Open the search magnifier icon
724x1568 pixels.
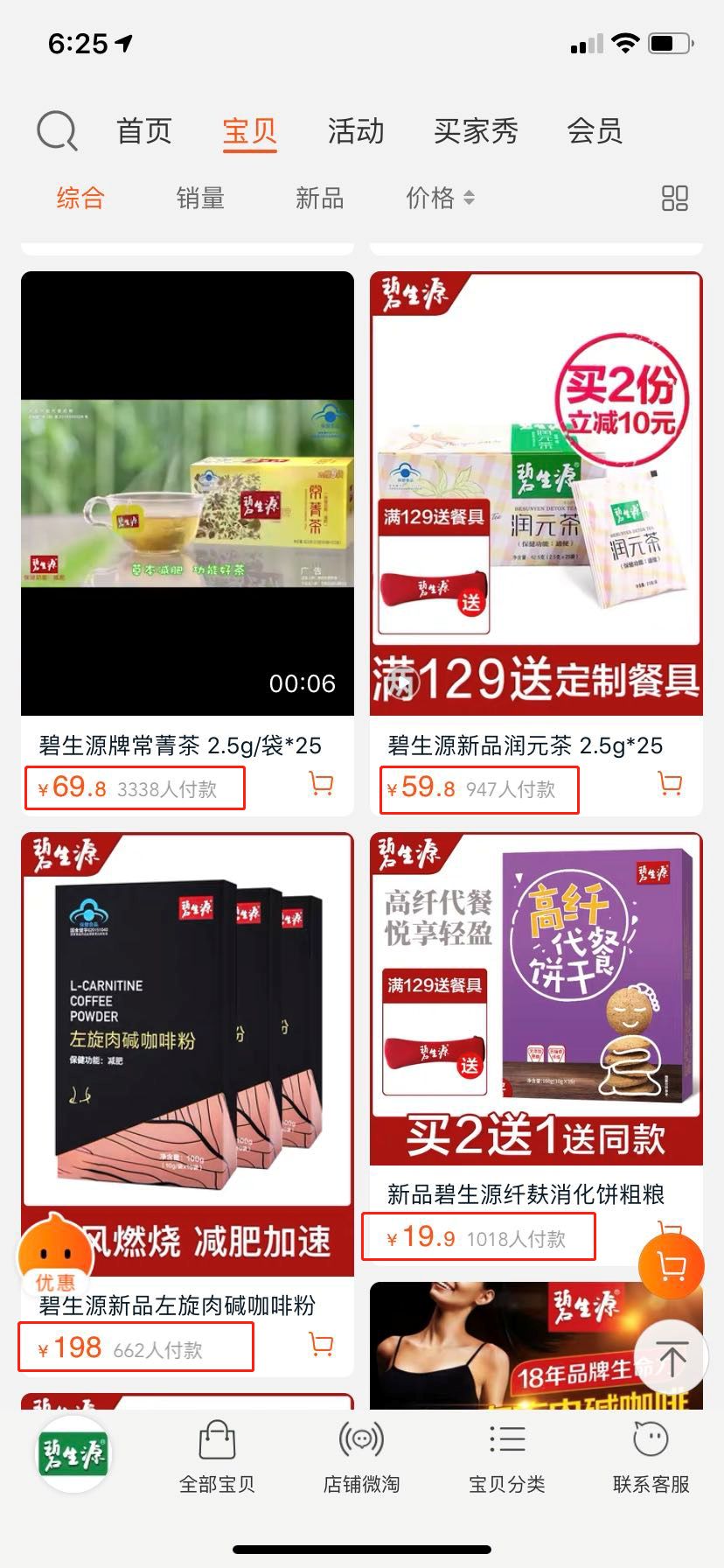click(55, 131)
